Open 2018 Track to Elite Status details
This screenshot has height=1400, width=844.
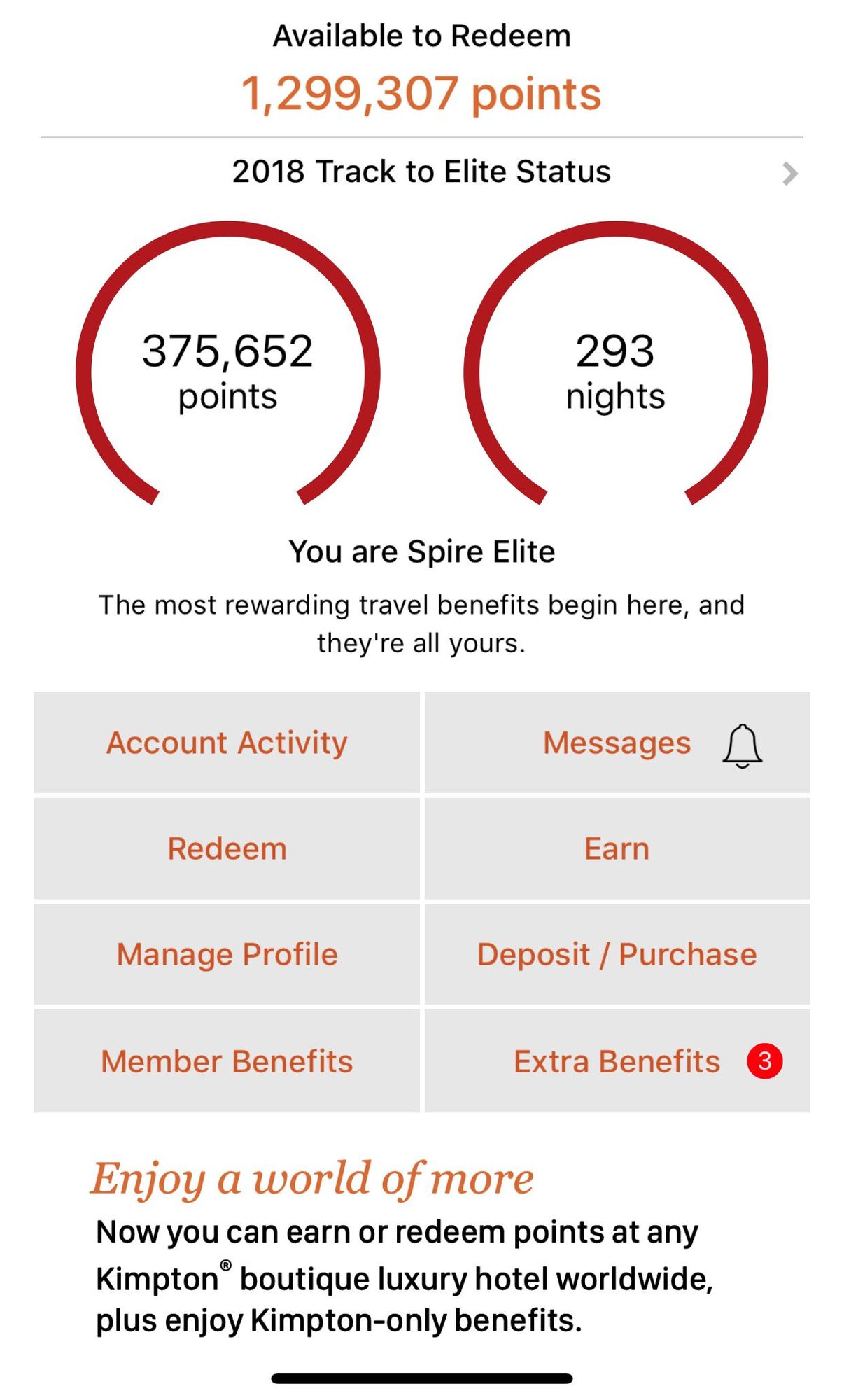pos(421,172)
